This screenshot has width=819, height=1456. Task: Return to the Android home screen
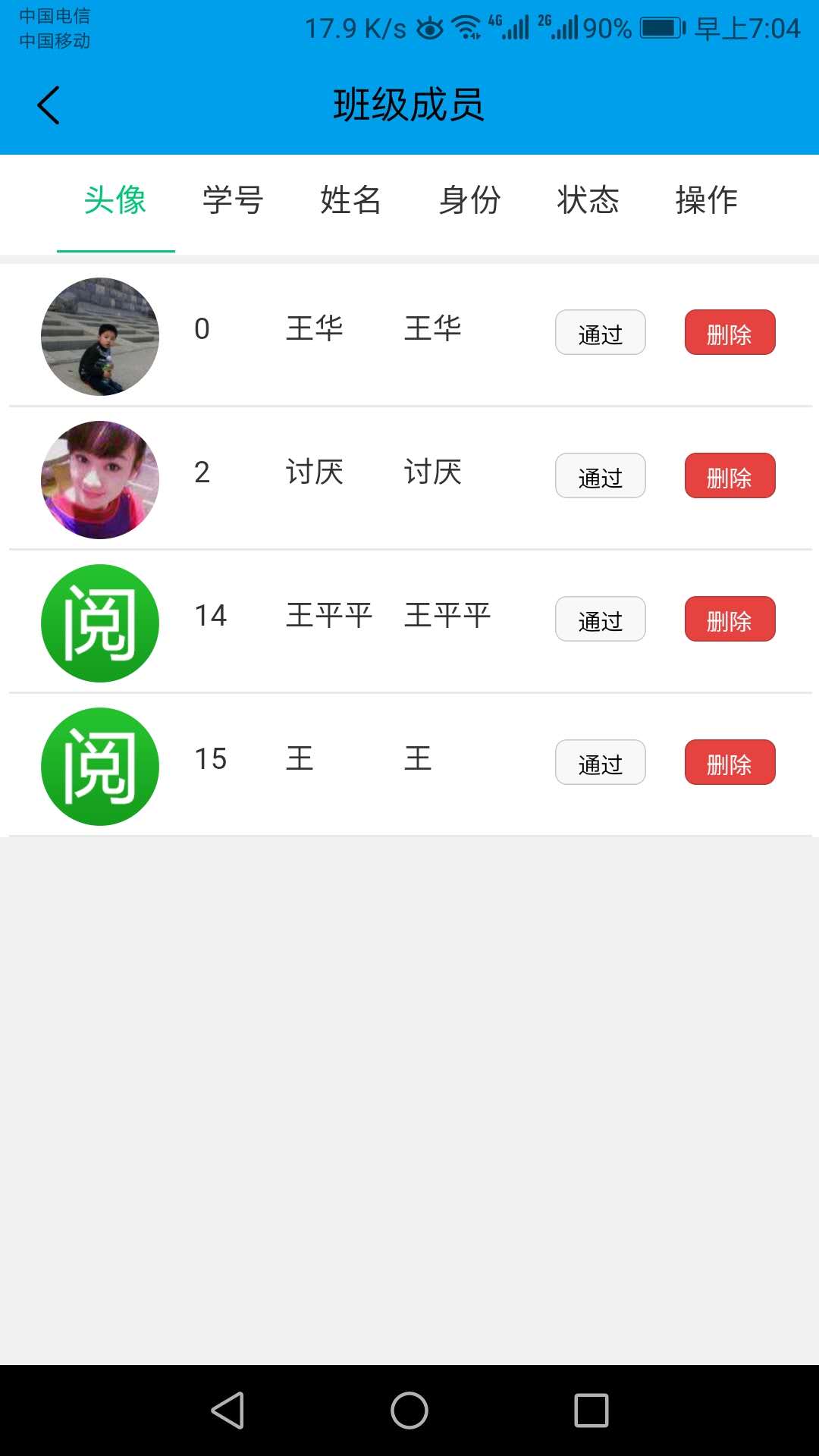pyautogui.click(x=409, y=1410)
